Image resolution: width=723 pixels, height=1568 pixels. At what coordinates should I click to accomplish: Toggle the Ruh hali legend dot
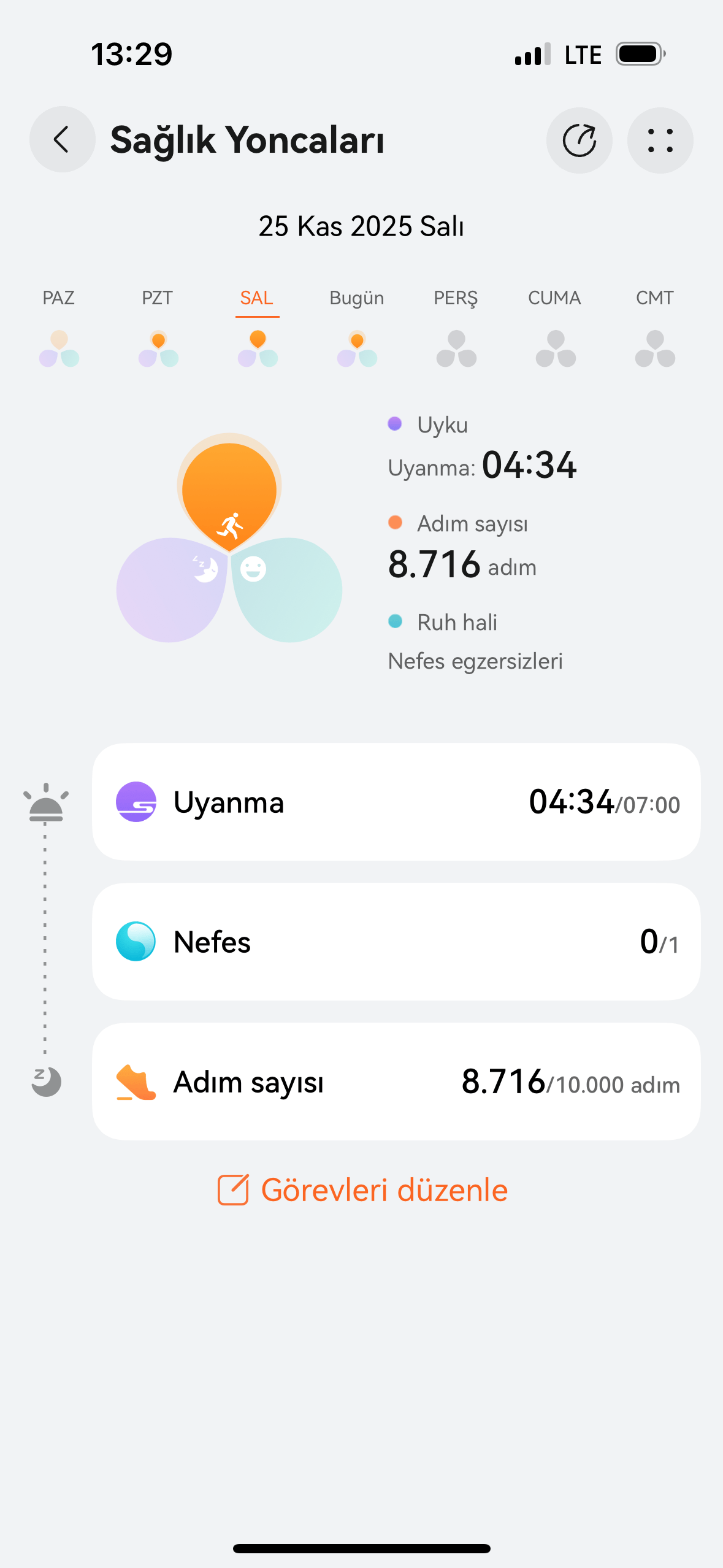pyautogui.click(x=396, y=621)
